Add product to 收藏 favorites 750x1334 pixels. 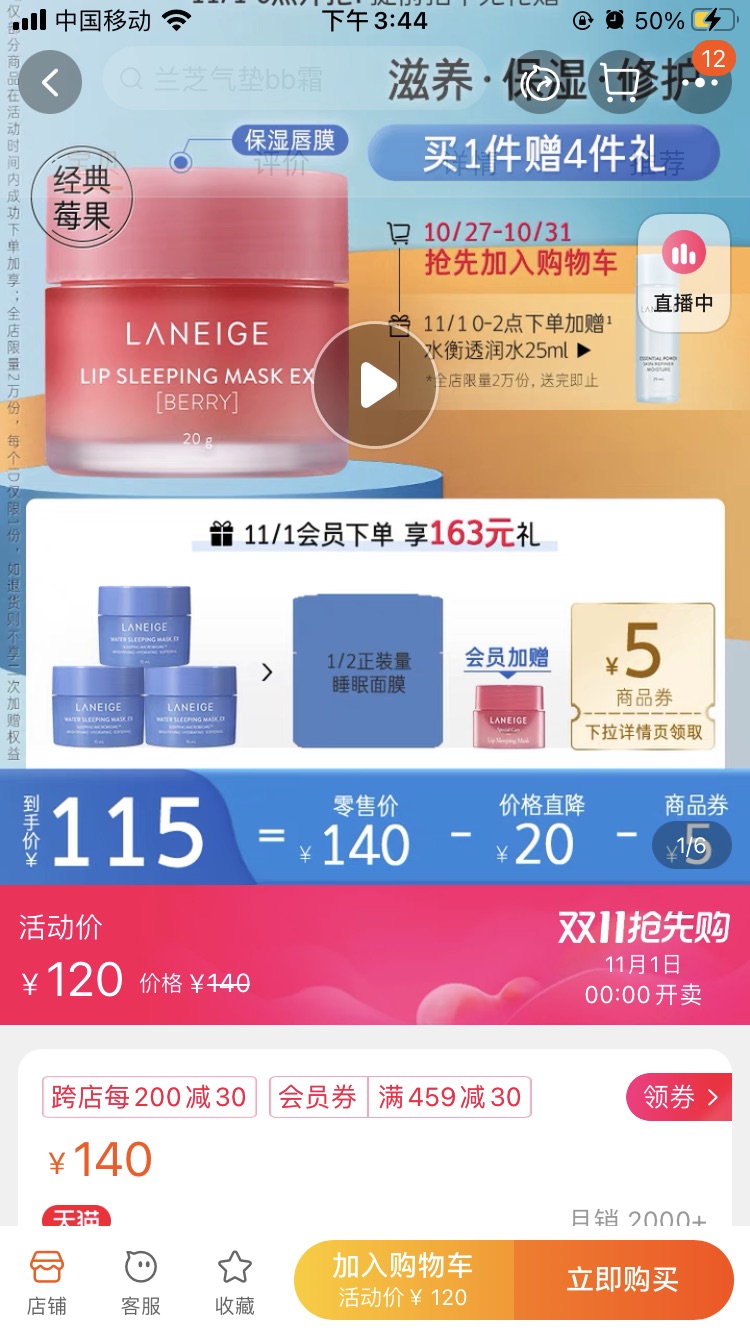tap(235, 1281)
